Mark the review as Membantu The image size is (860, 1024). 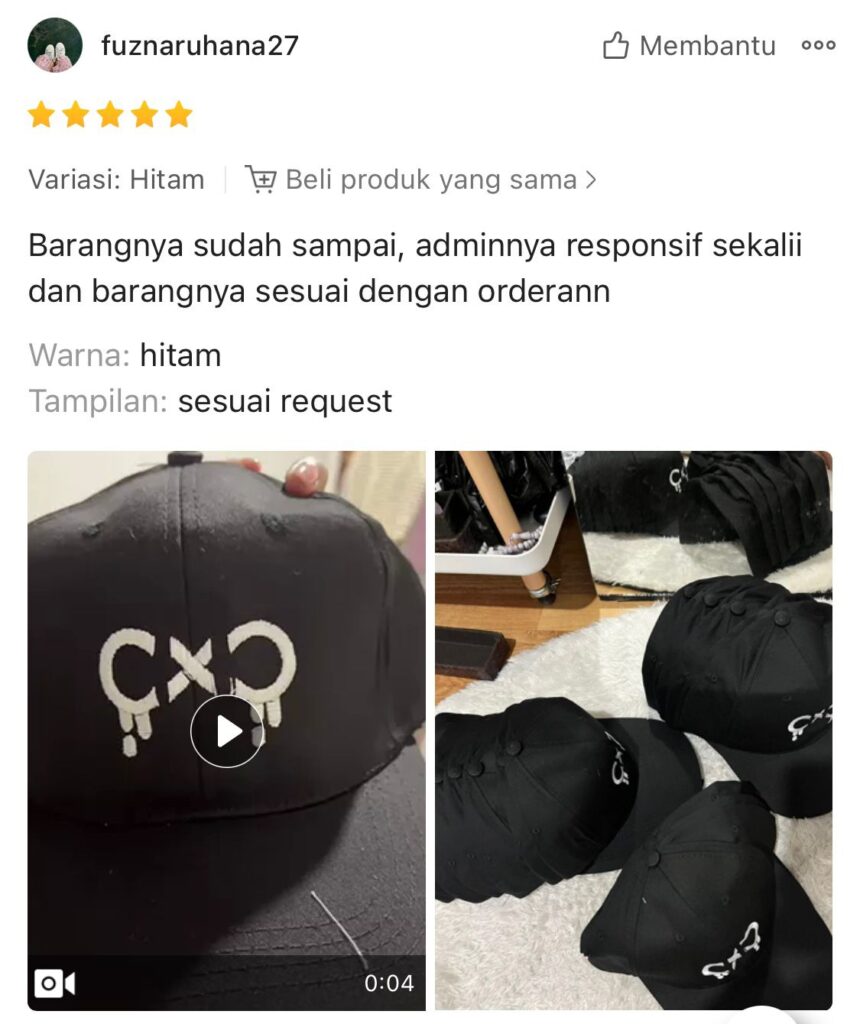click(x=689, y=46)
